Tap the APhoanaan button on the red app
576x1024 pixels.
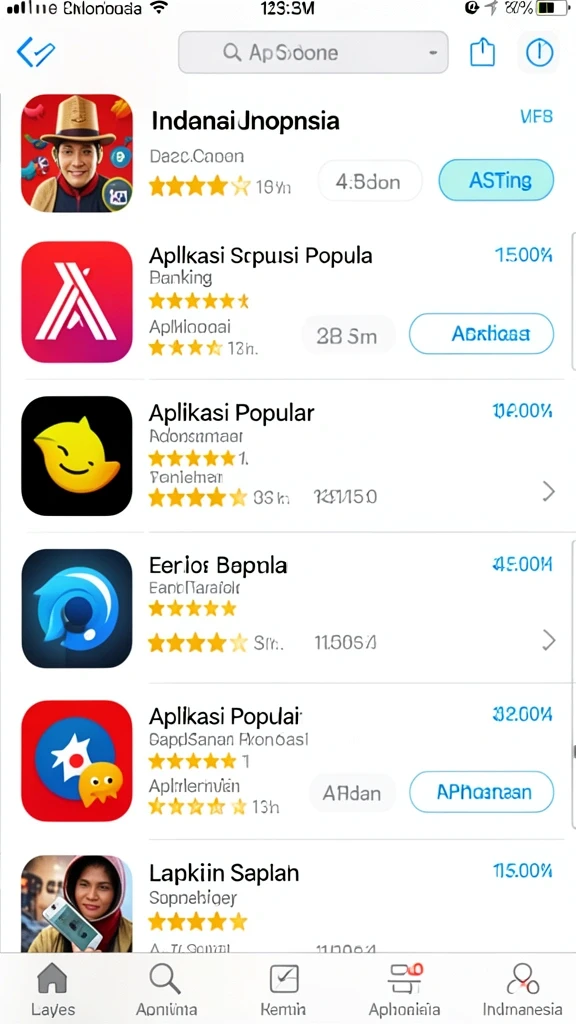pyautogui.click(x=481, y=792)
